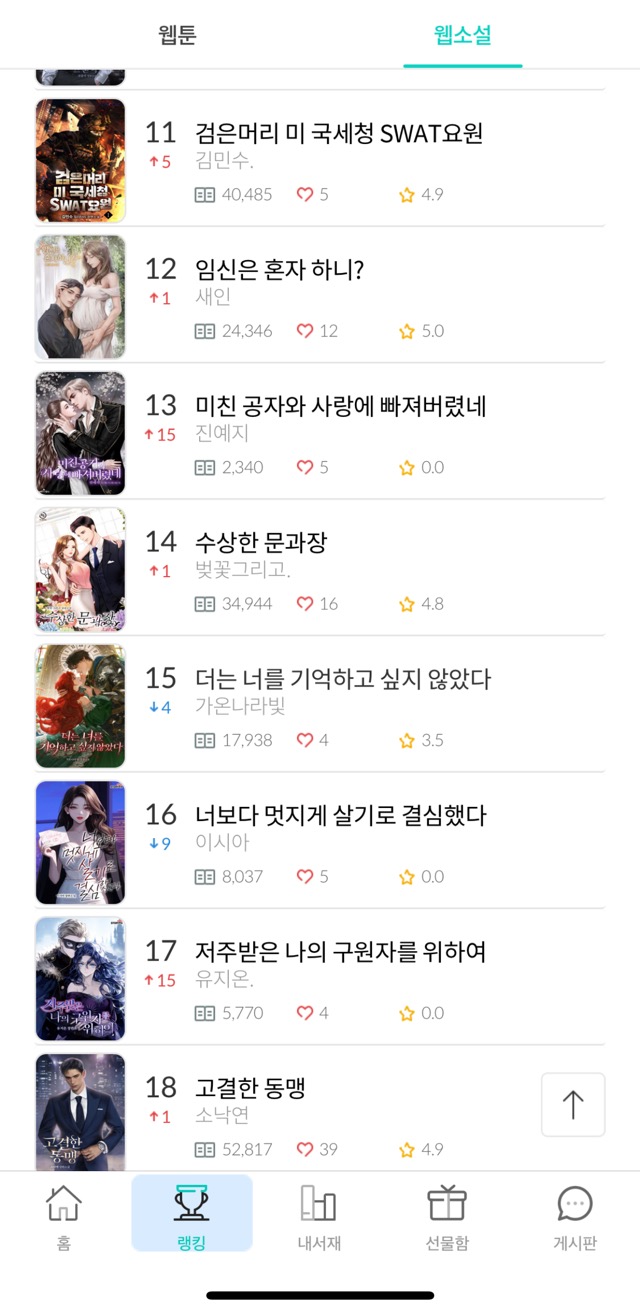Image resolution: width=640 pixels, height=1313 pixels.
Task: Open the 랭킹 tab
Action: pos(192,1214)
